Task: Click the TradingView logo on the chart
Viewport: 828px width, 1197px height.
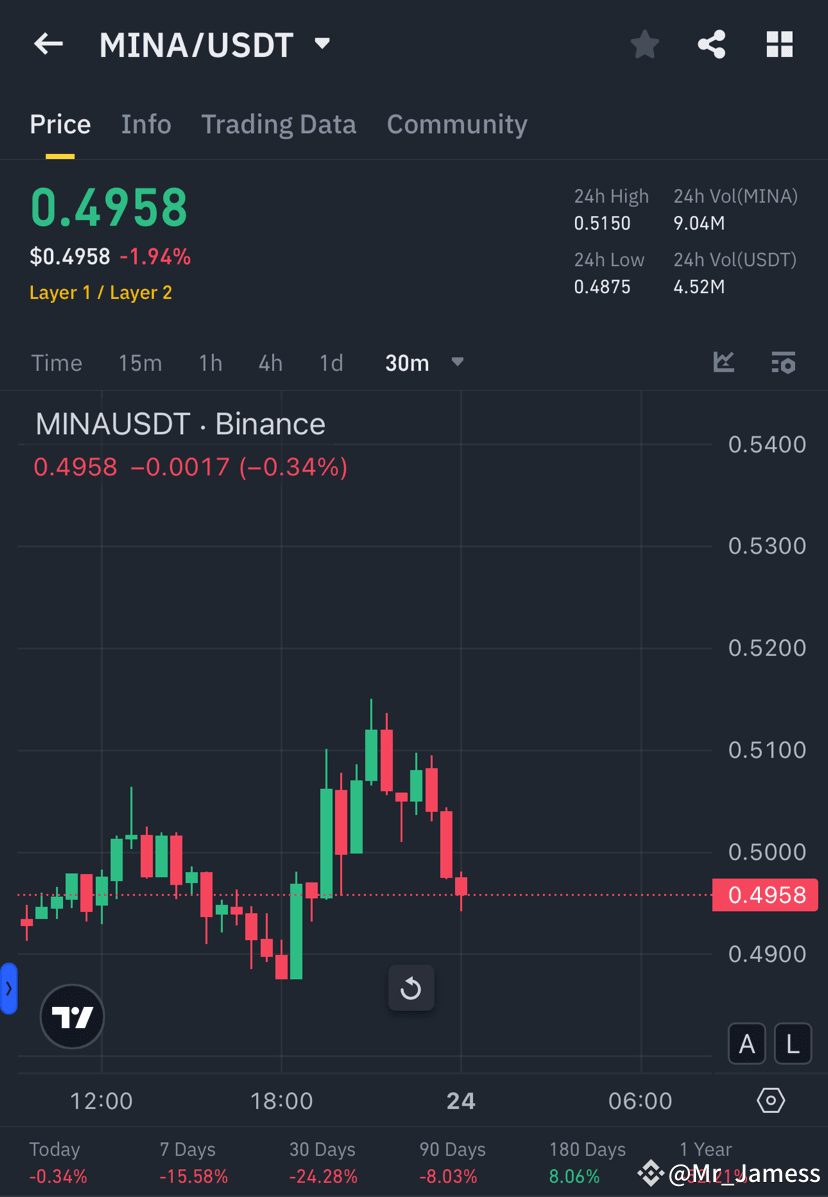Action: [x=71, y=1016]
